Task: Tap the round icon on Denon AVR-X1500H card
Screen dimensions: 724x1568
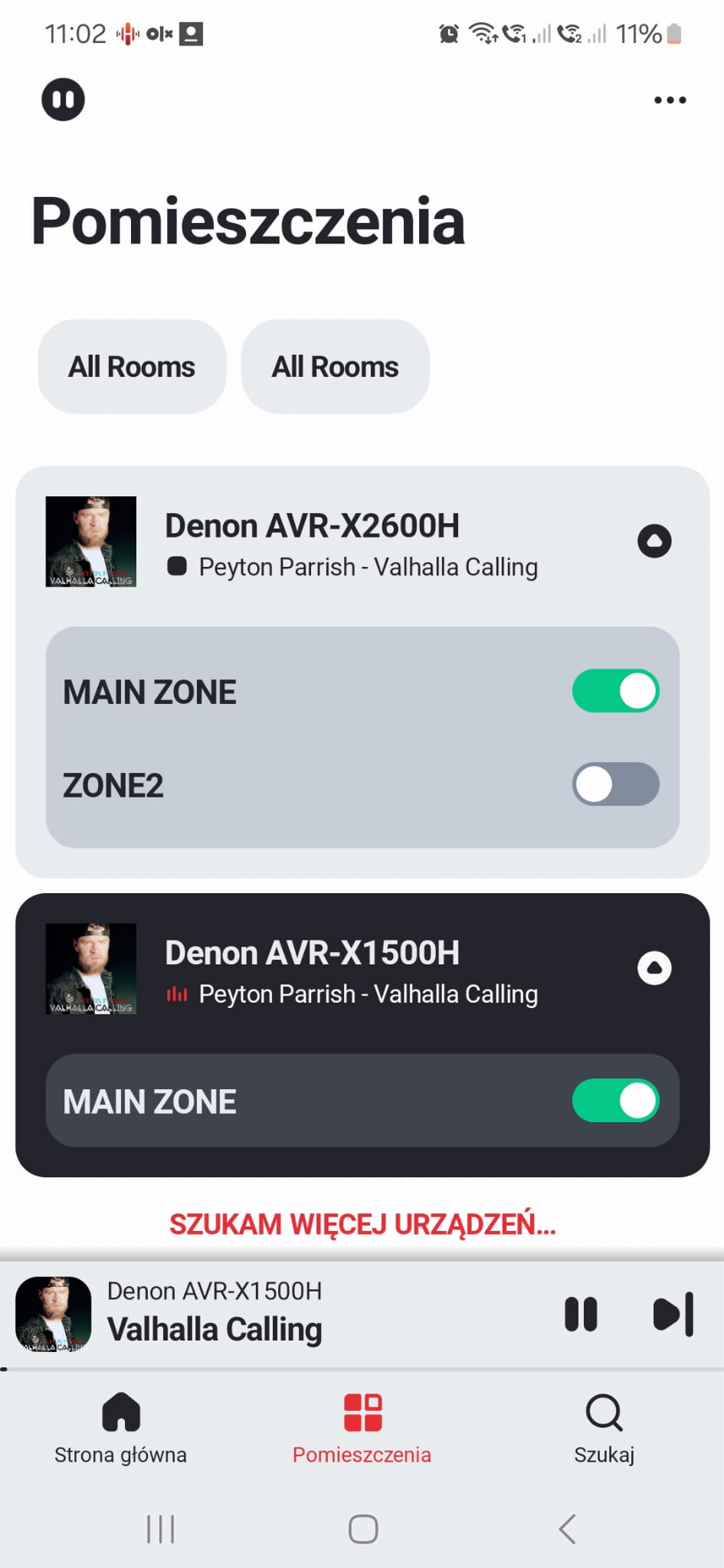Action: click(x=654, y=967)
